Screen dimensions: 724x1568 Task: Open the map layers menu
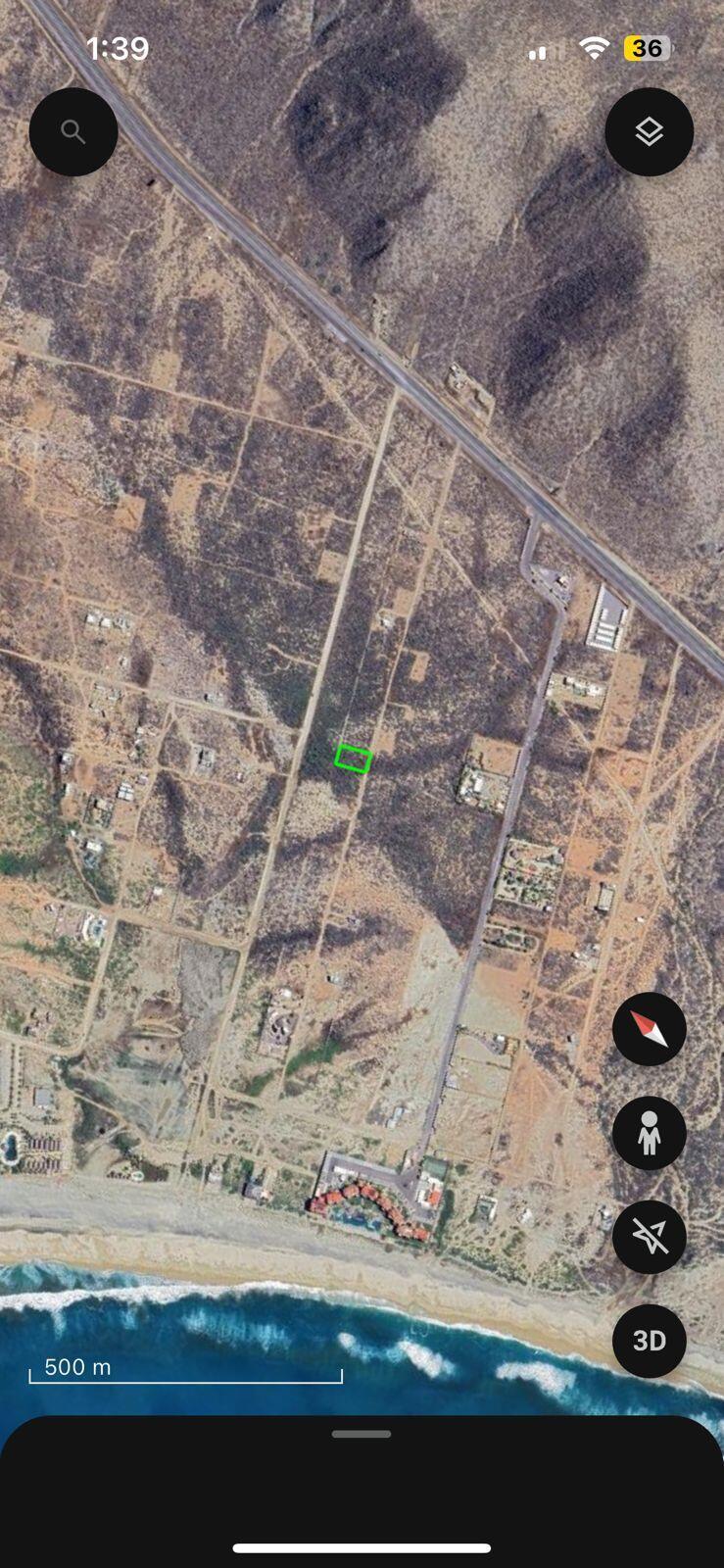pyautogui.click(x=649, y=132)
